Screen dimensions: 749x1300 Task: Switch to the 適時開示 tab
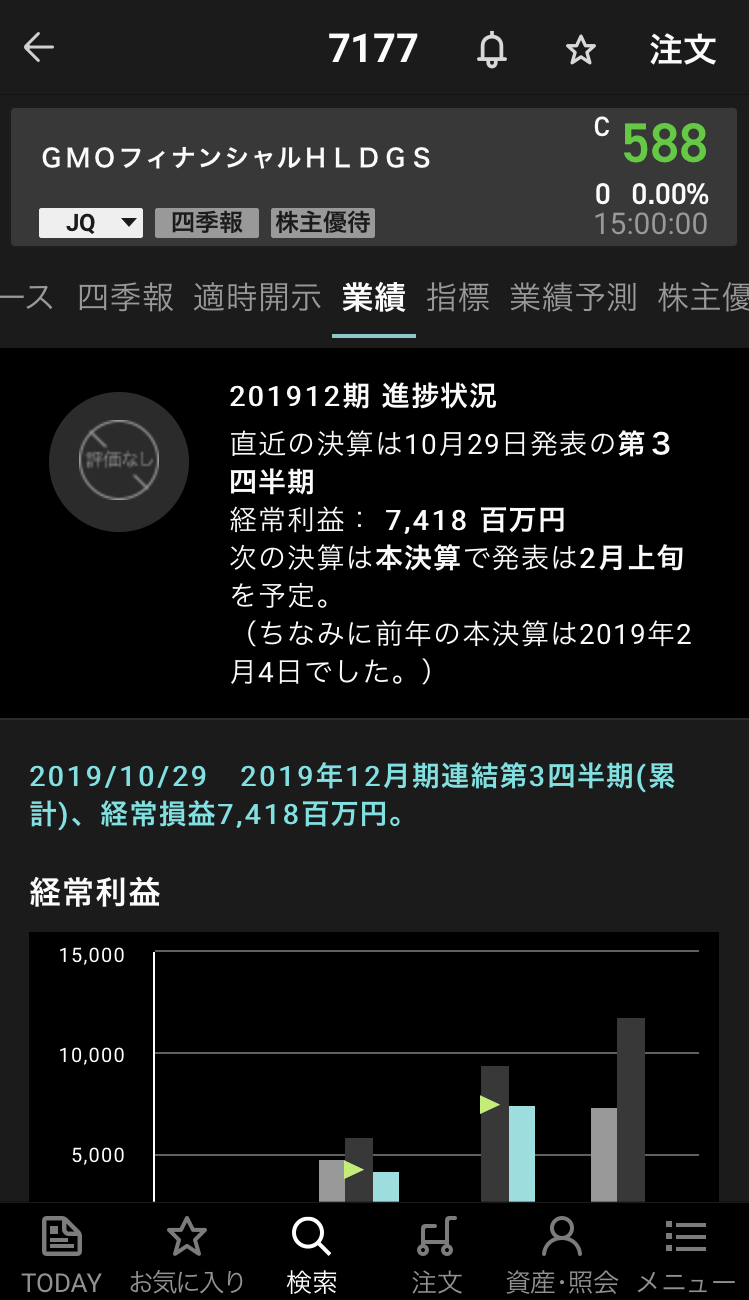[x=257, y=297]
